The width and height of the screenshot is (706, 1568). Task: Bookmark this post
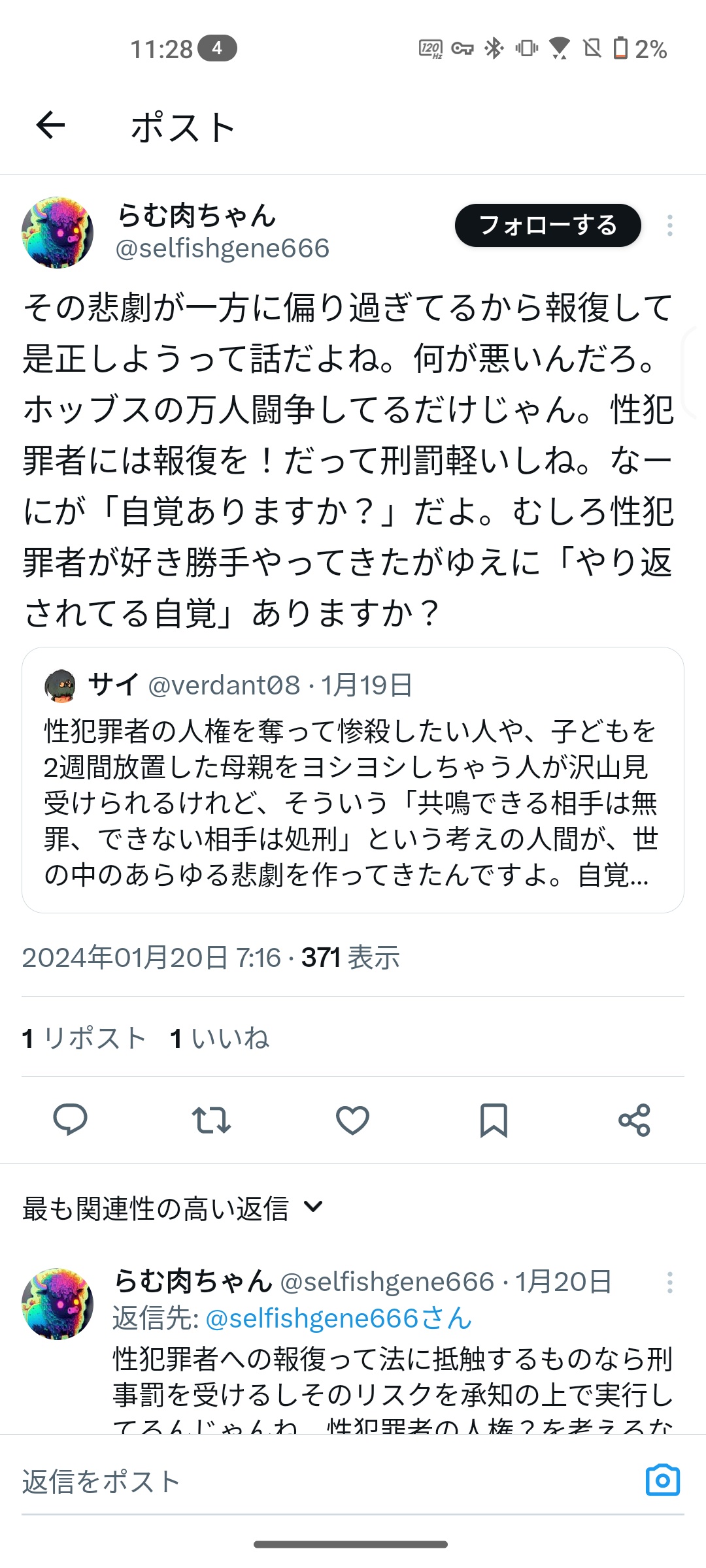click(x=494, y=1120)
